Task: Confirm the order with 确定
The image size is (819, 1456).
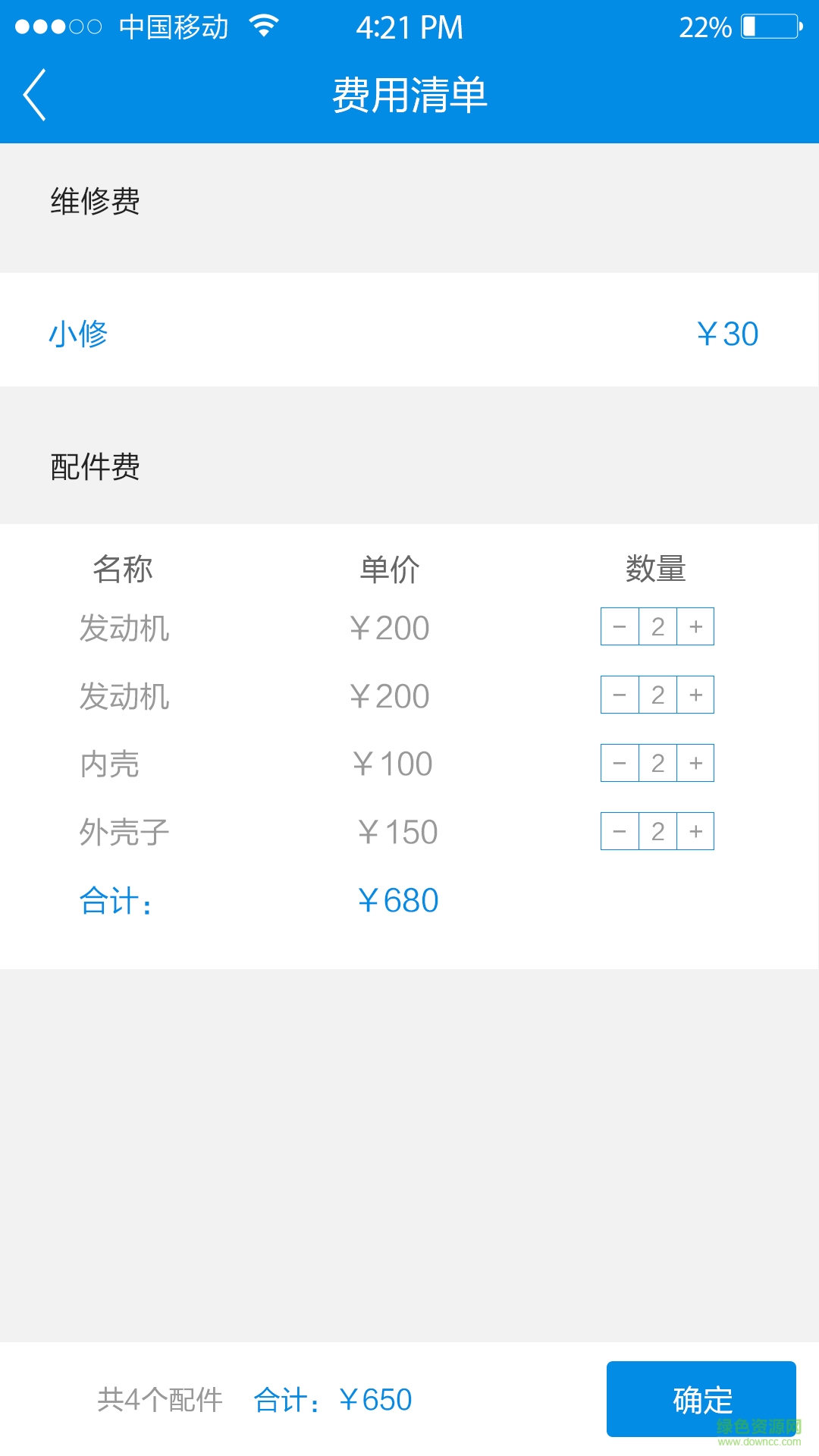Action: click(x=700, y=1399)
